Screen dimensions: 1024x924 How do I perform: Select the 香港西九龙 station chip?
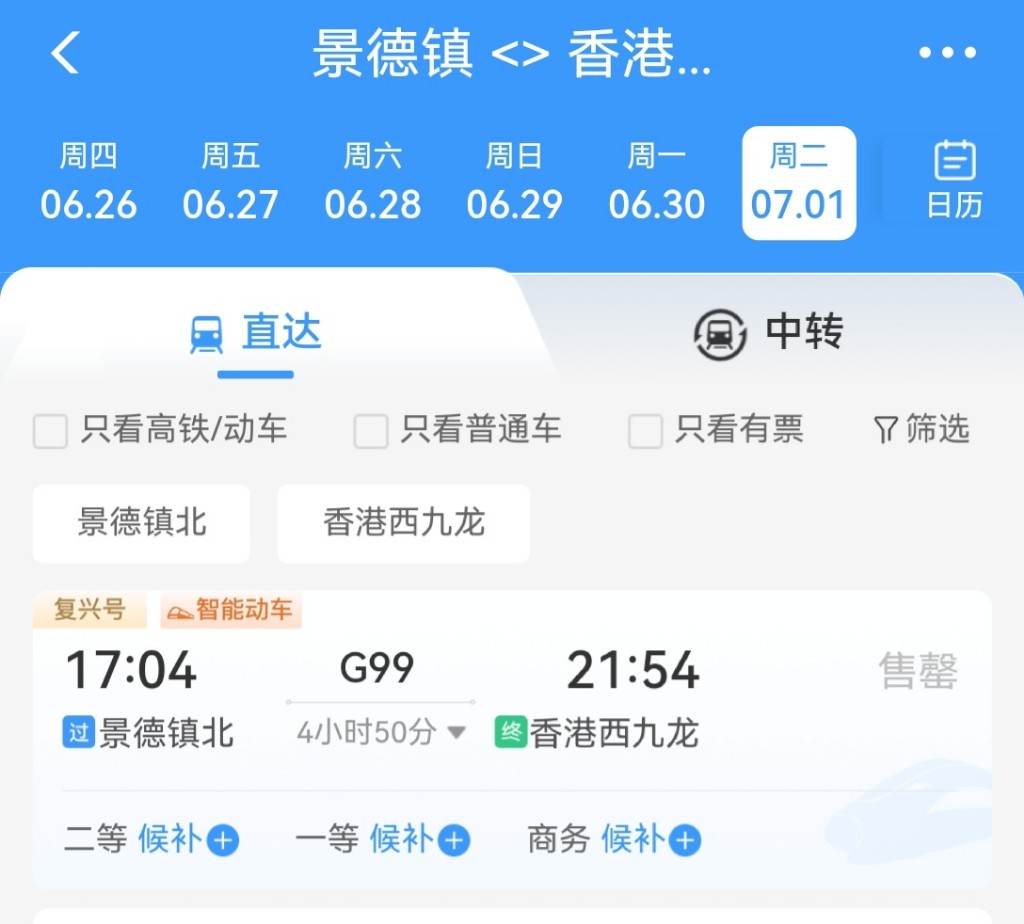tap(403, 523)
